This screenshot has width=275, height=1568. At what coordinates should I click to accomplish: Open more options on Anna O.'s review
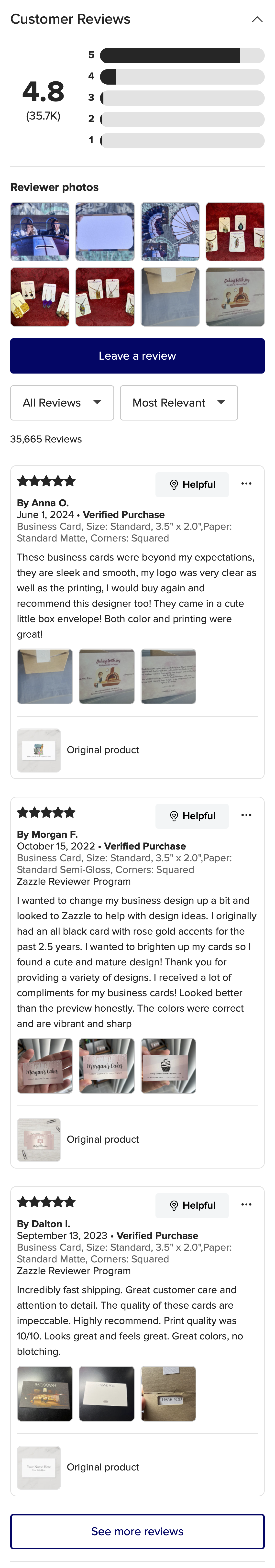pos(246,484)
